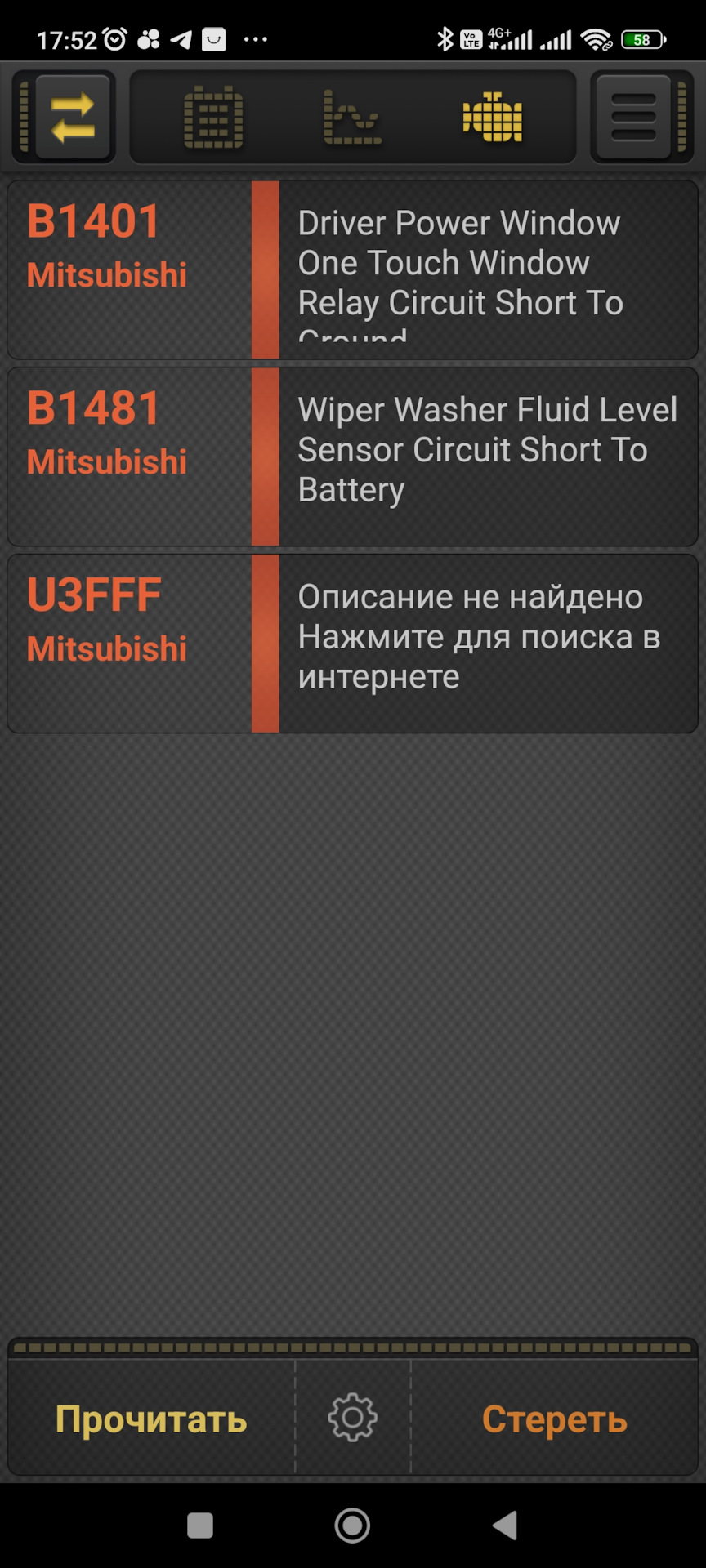Switch to the dashboard gauges tab

click(213, 118)
